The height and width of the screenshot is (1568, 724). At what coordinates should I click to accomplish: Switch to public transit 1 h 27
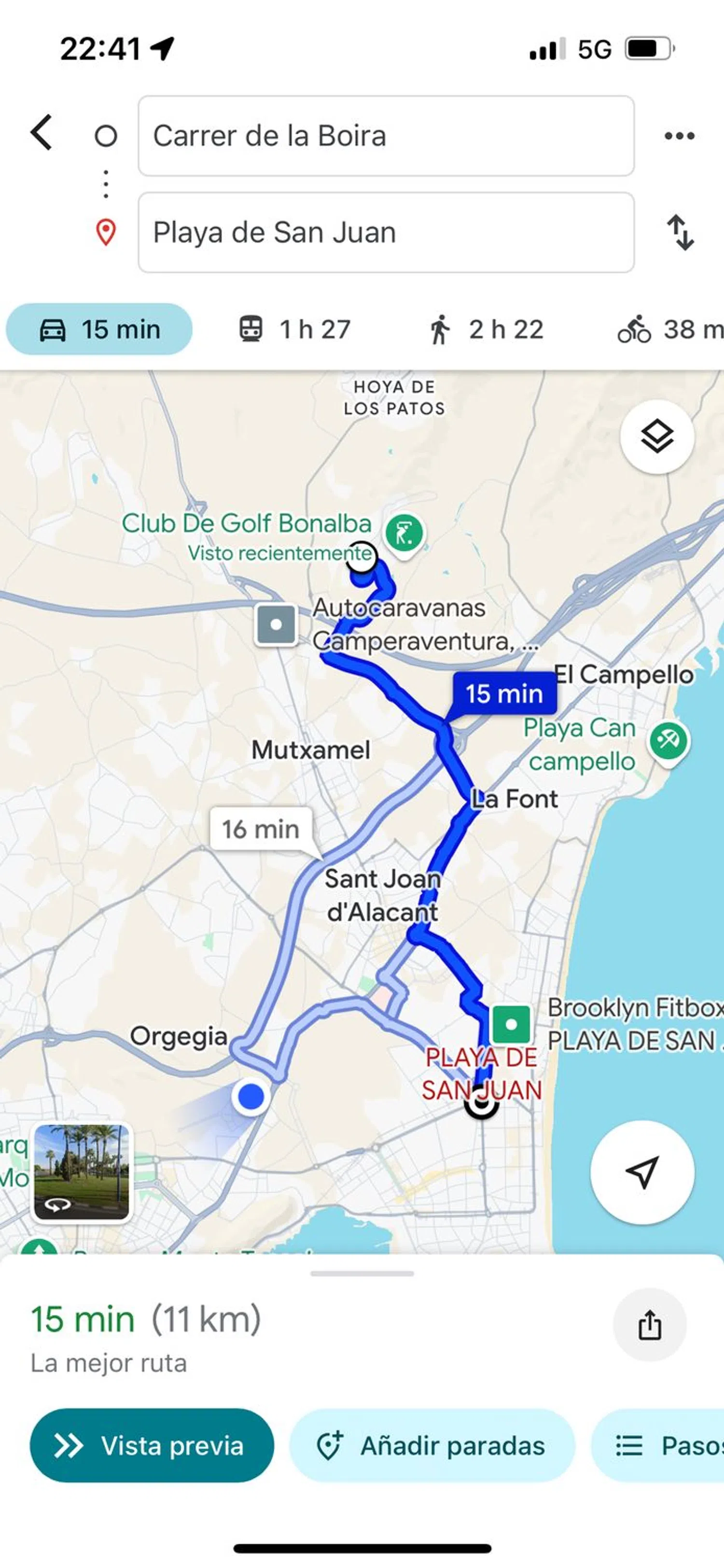click(x=294, y=329)
